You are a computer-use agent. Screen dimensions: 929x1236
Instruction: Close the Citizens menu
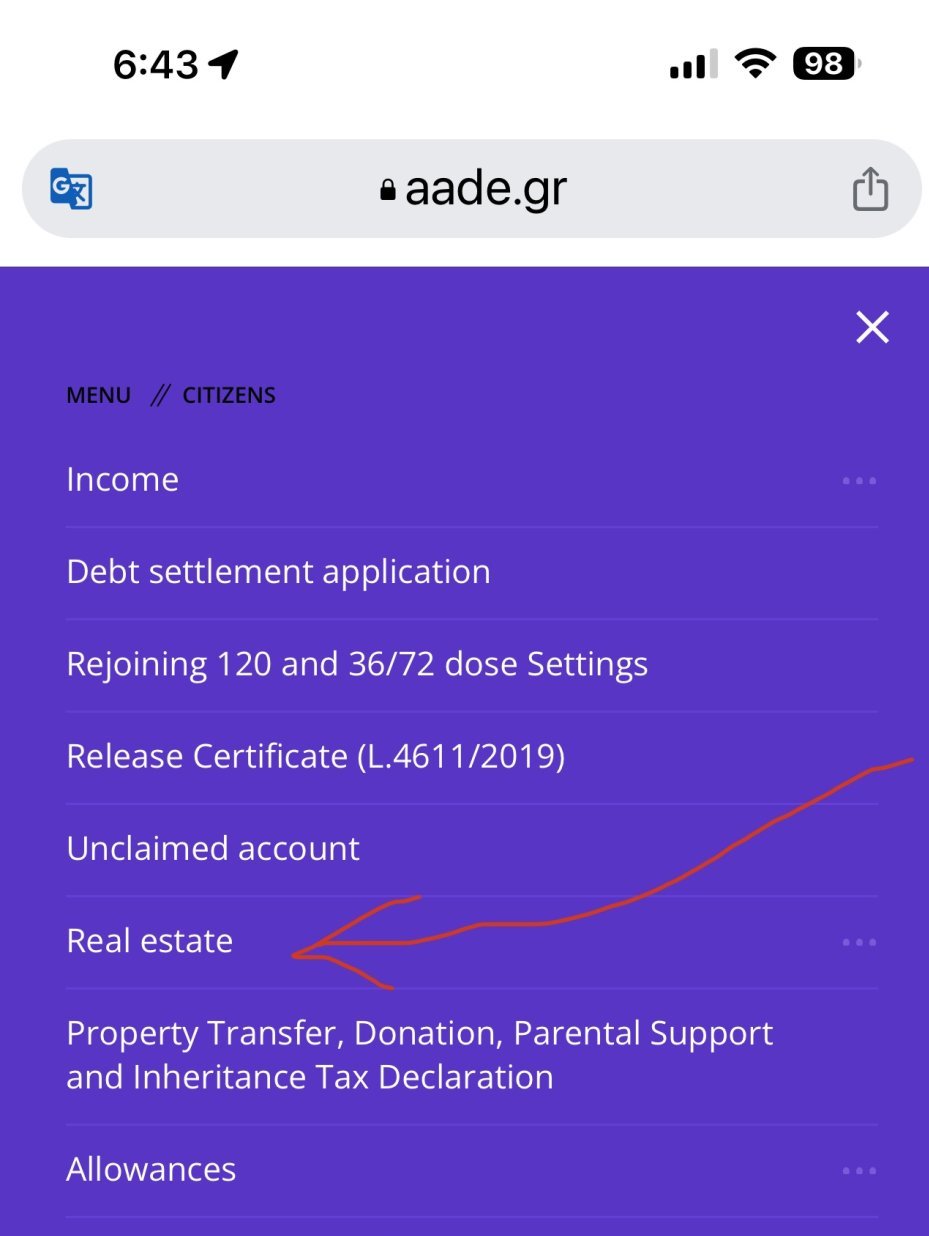tap(872, 327)
